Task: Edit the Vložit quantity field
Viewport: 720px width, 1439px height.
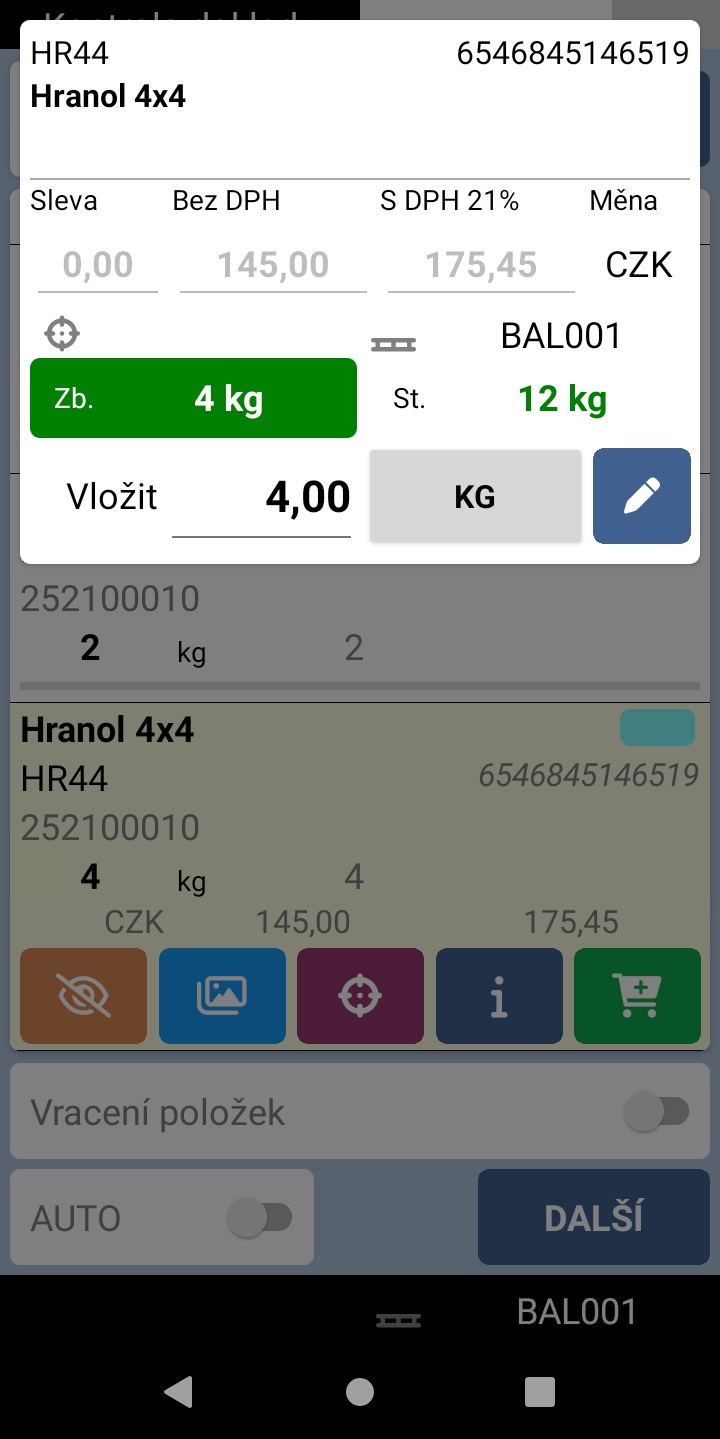Action: pyautogui.click(x=261, y=498)
